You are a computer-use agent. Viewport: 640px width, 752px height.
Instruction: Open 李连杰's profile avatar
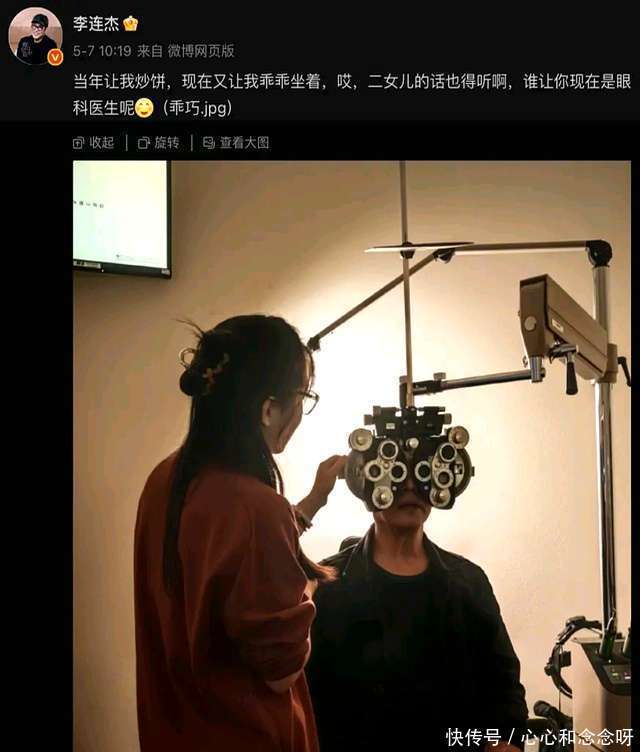click(x=35, y=36)
